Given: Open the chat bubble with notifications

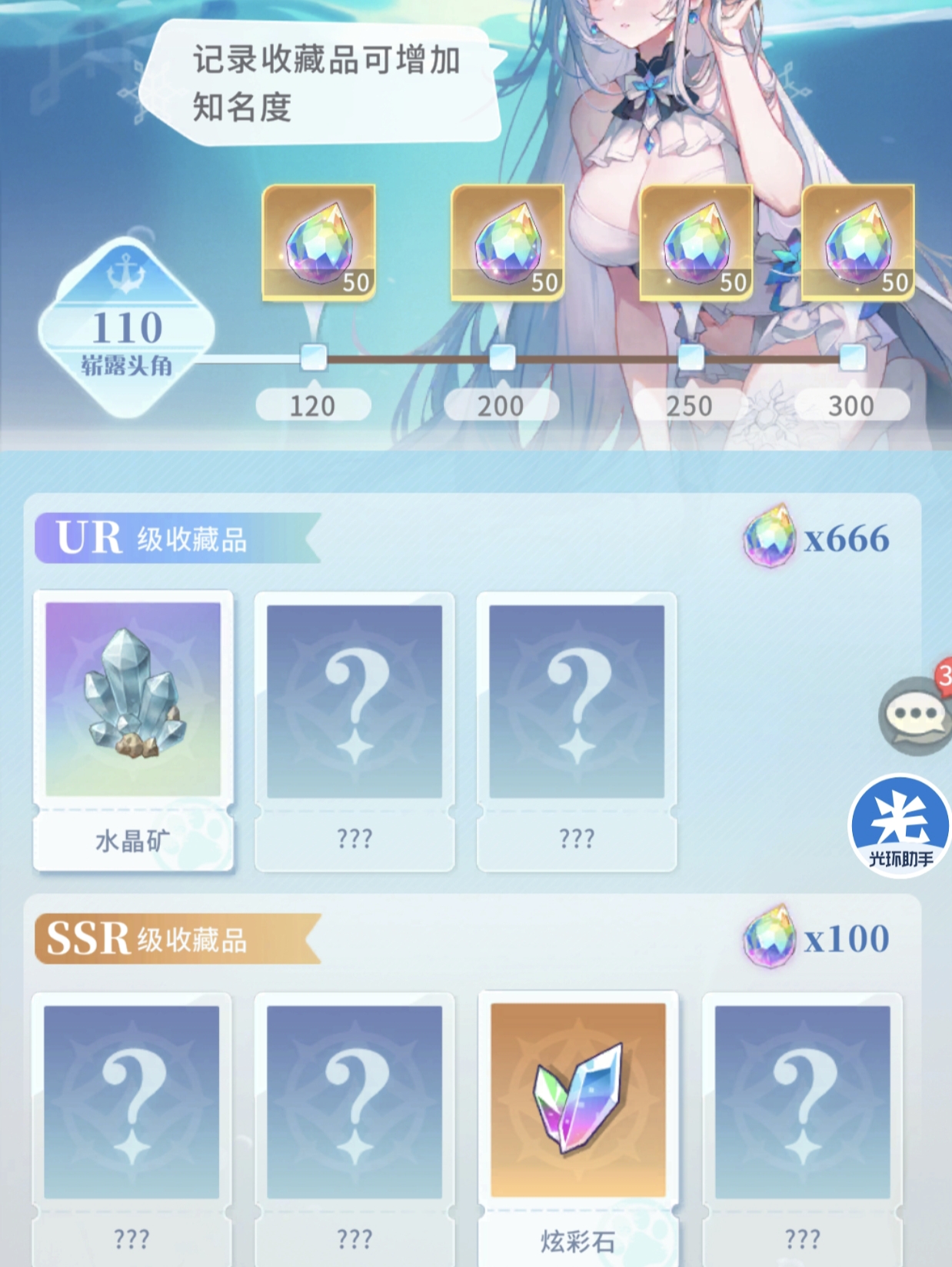Looking at the screenshot, I should click(915, 715).
